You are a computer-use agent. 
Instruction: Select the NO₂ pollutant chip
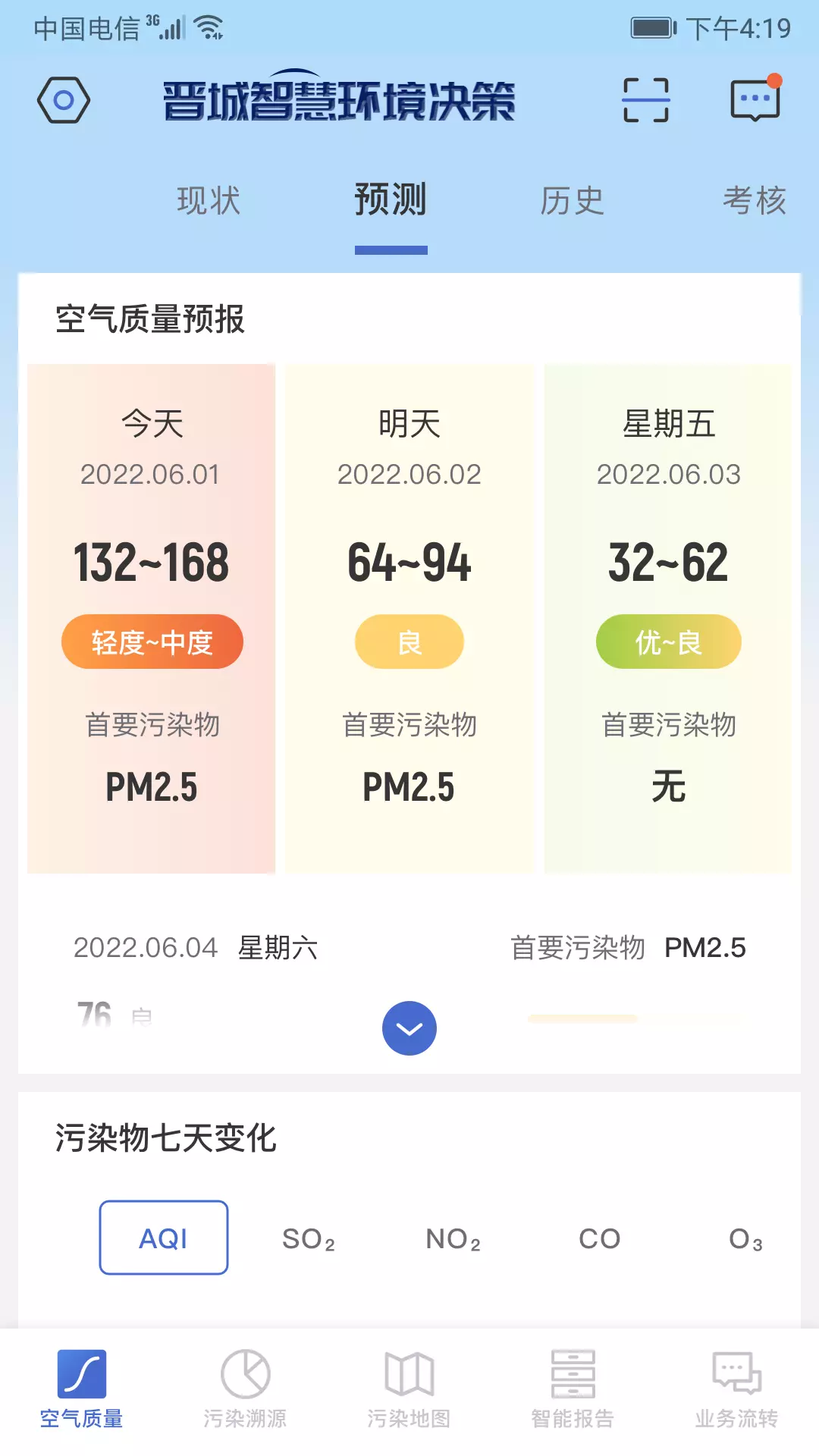click(x=453, y=1239)
